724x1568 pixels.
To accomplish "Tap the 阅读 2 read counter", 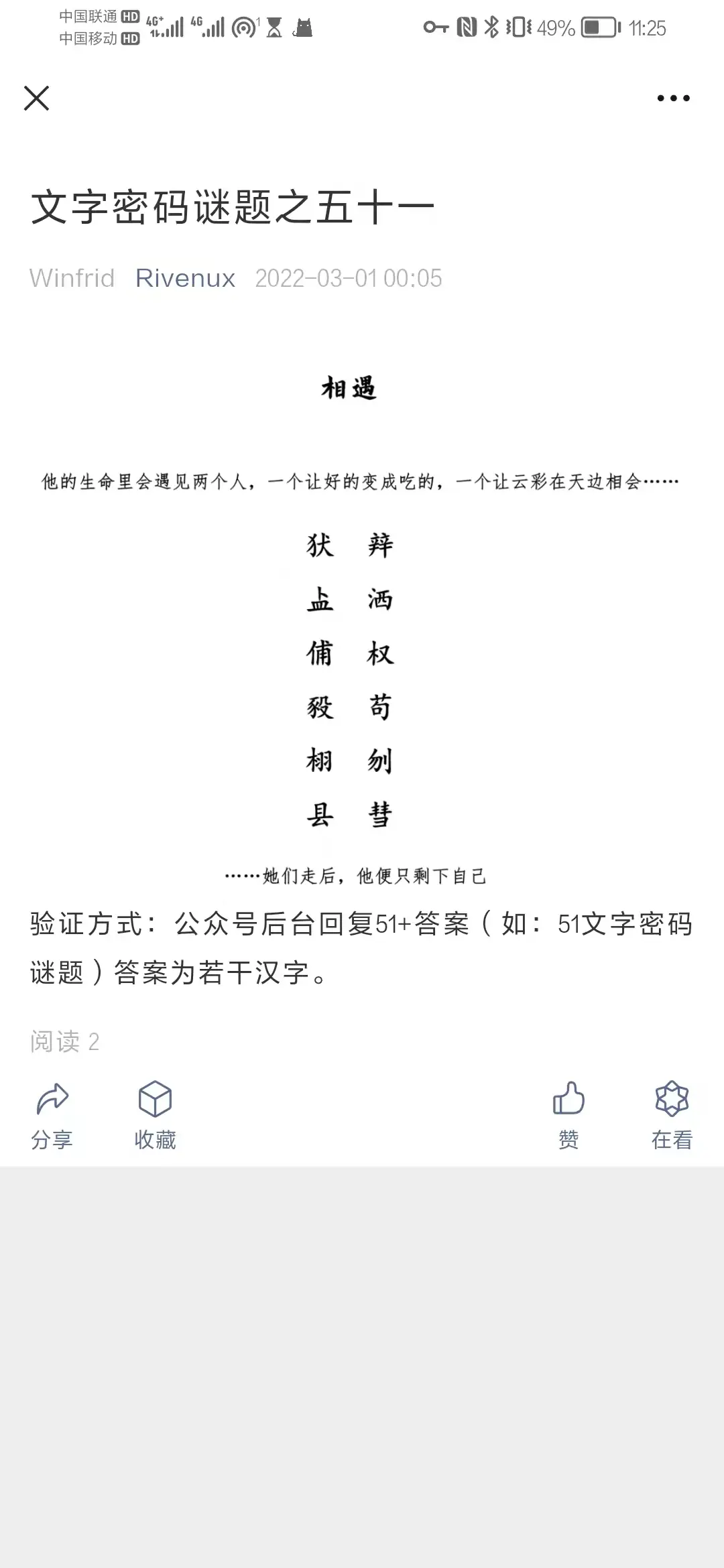I will (64, 1041).
